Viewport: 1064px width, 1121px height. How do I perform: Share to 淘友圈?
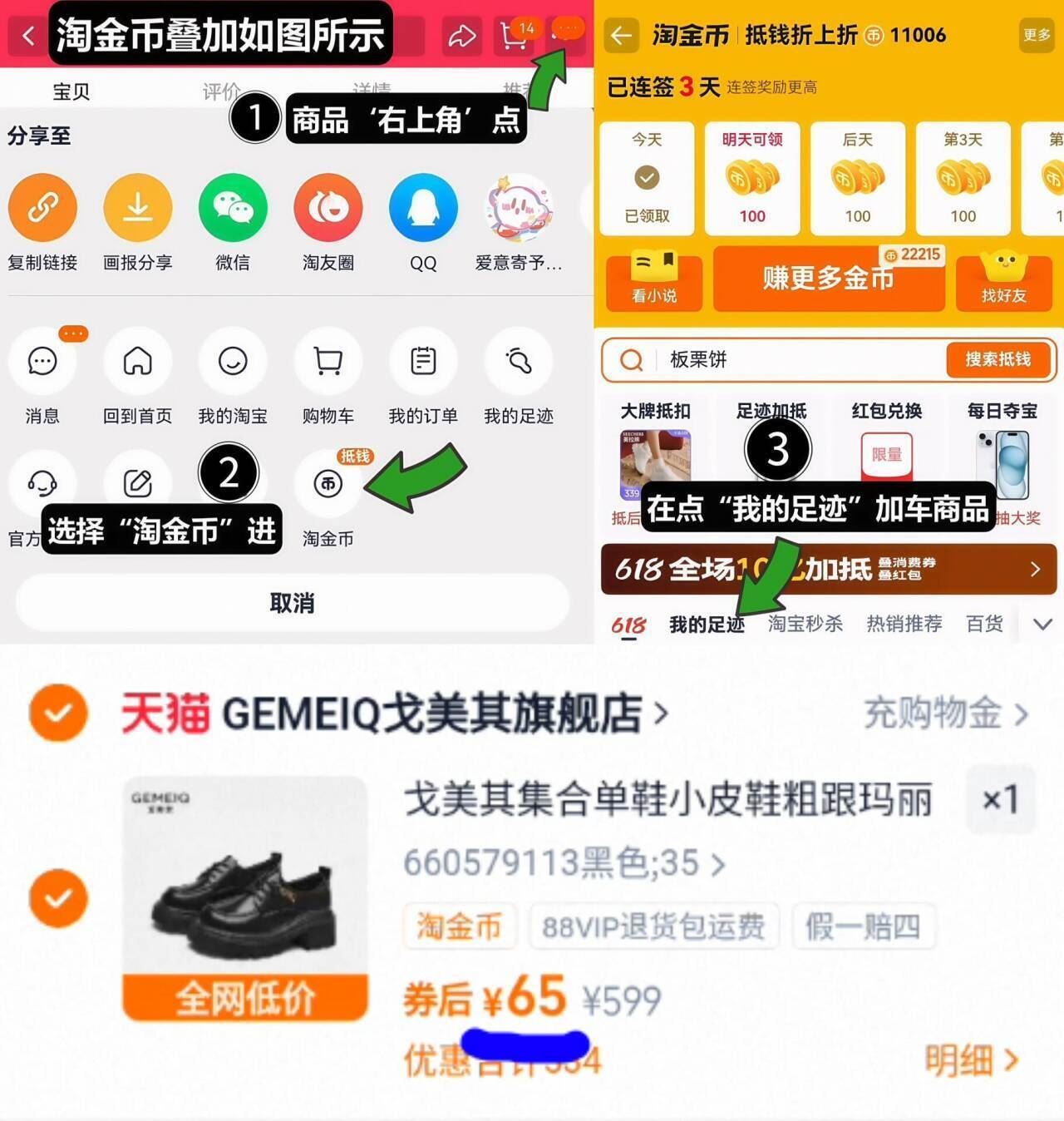click(x=328, y=207)
